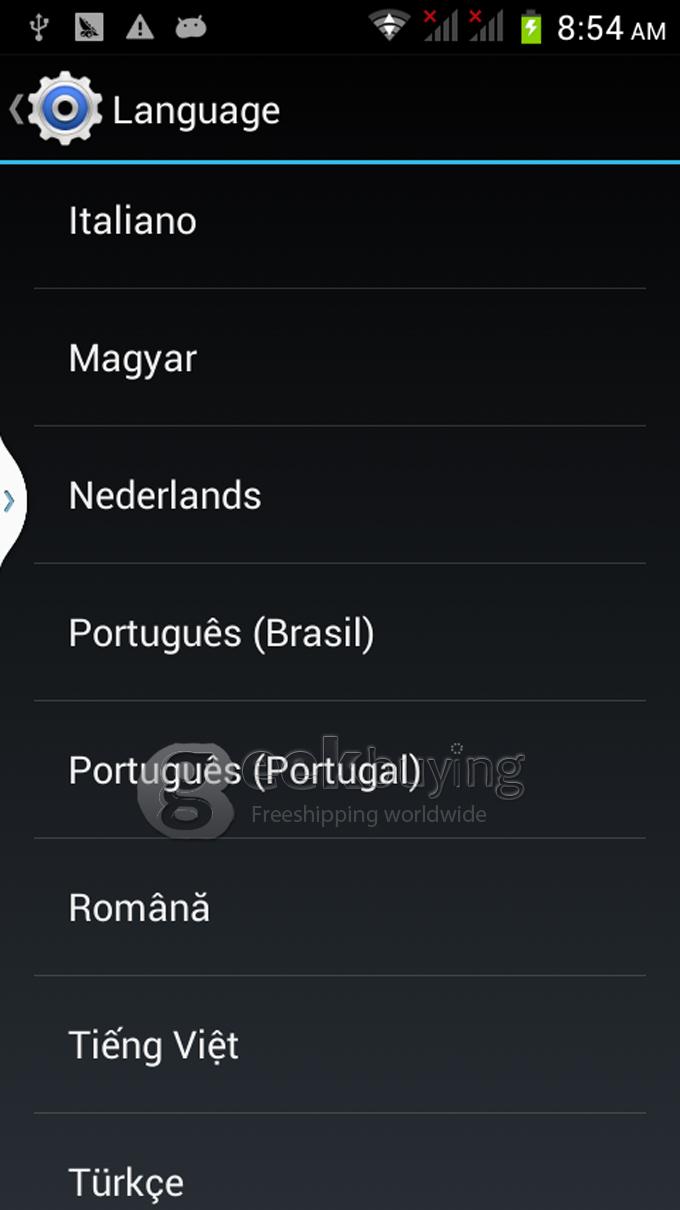The width and height of the screenshot is (680, 1210).
Task: Choose Tiếng Việt
Action: click(x=340, y=1045)
